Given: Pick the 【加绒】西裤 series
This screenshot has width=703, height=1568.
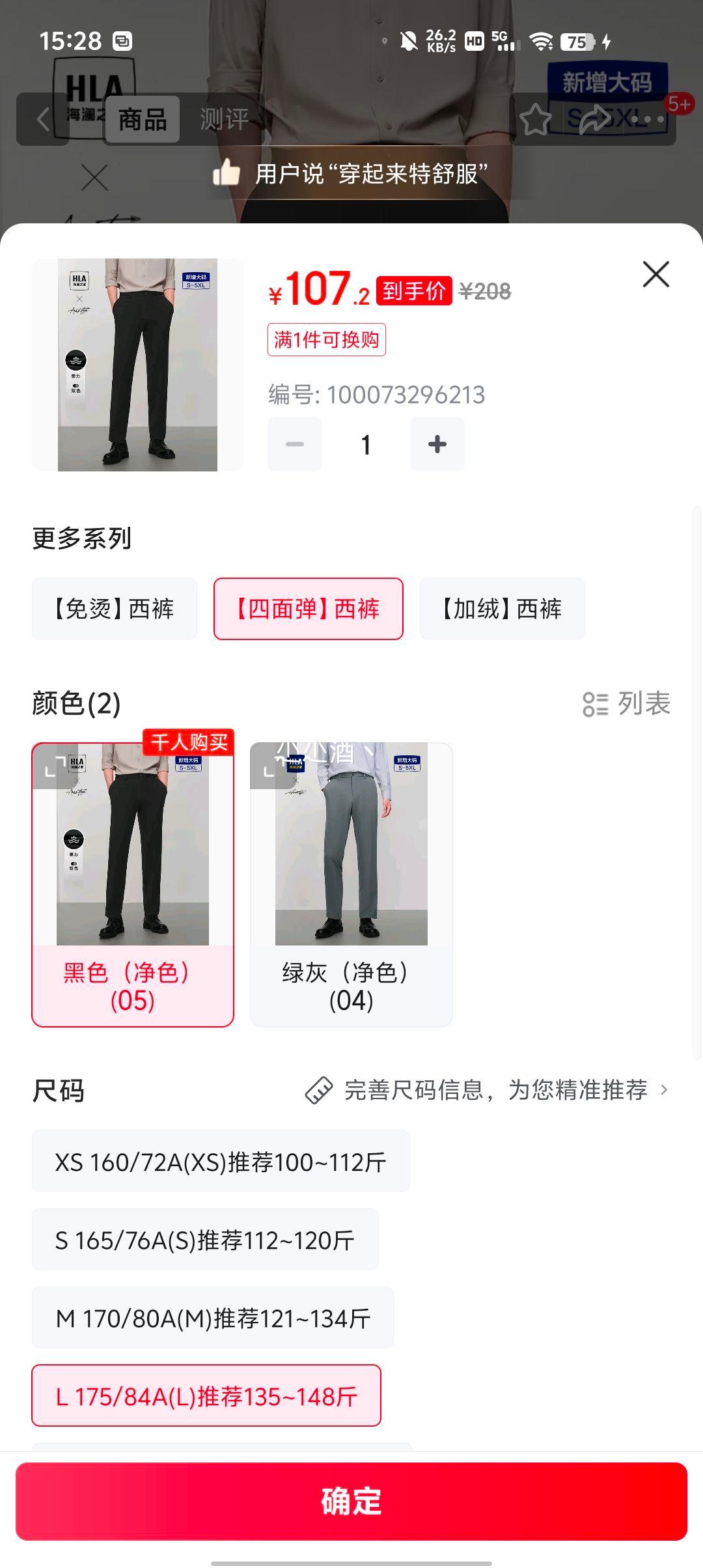Looking at the screenshot, I should [x=502, y=609].
